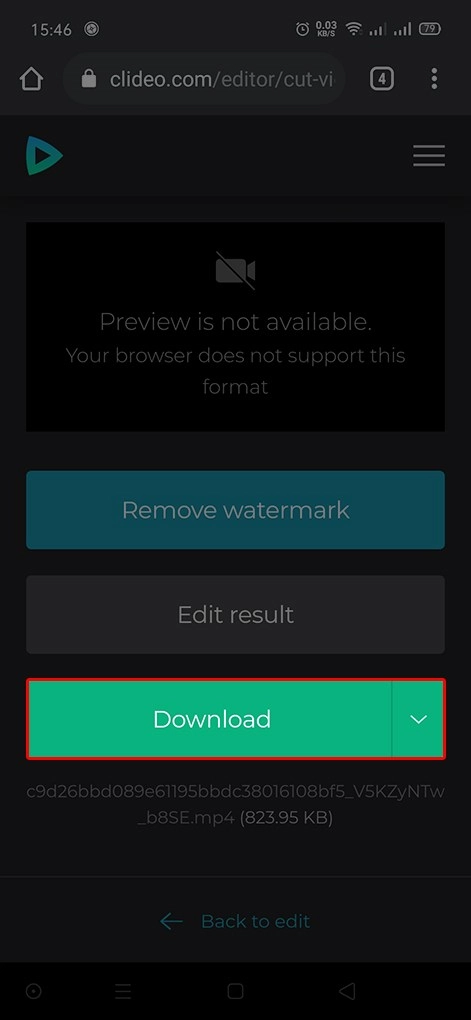
Task: Open the Clideo hamburger menu
Action: pos(429,156)
